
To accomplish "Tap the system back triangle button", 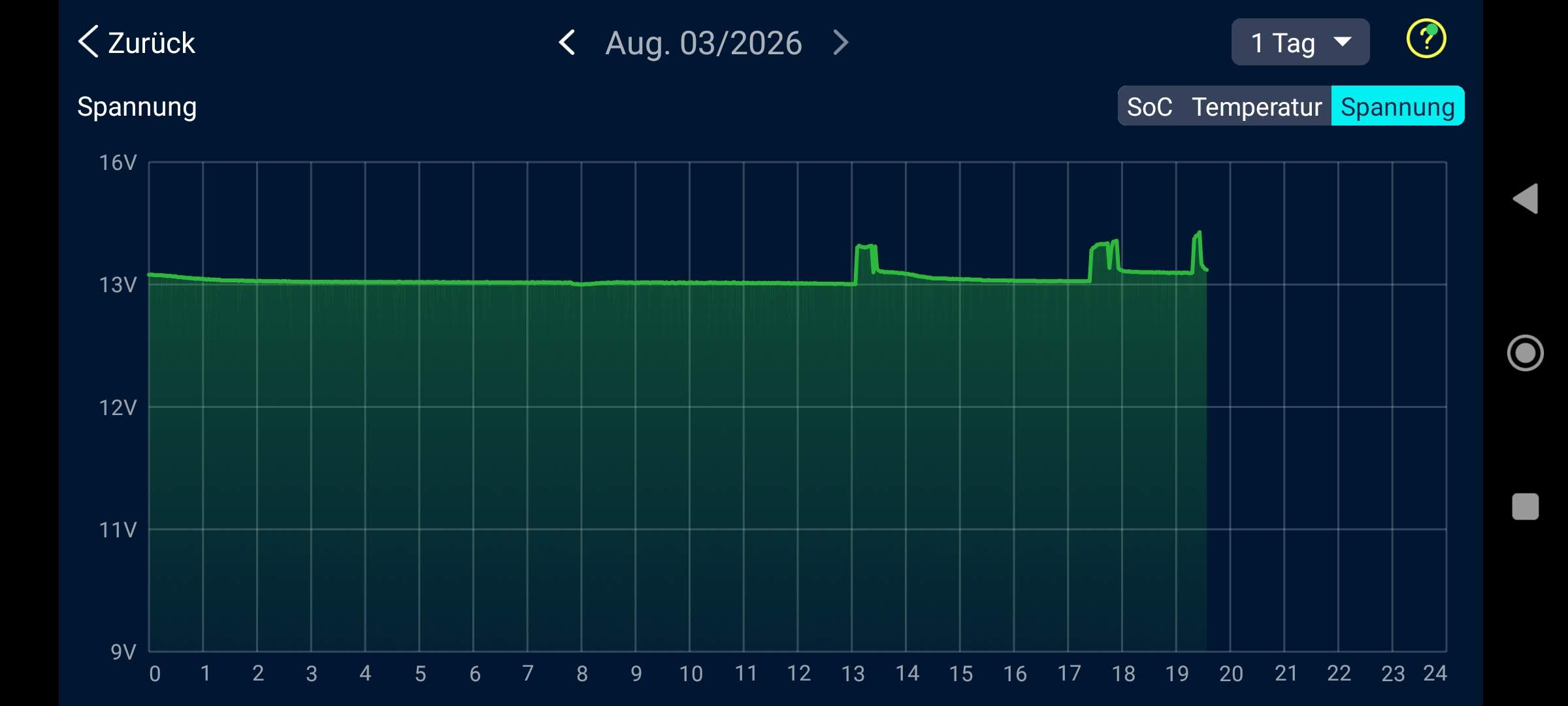I will pos(1526,199).
